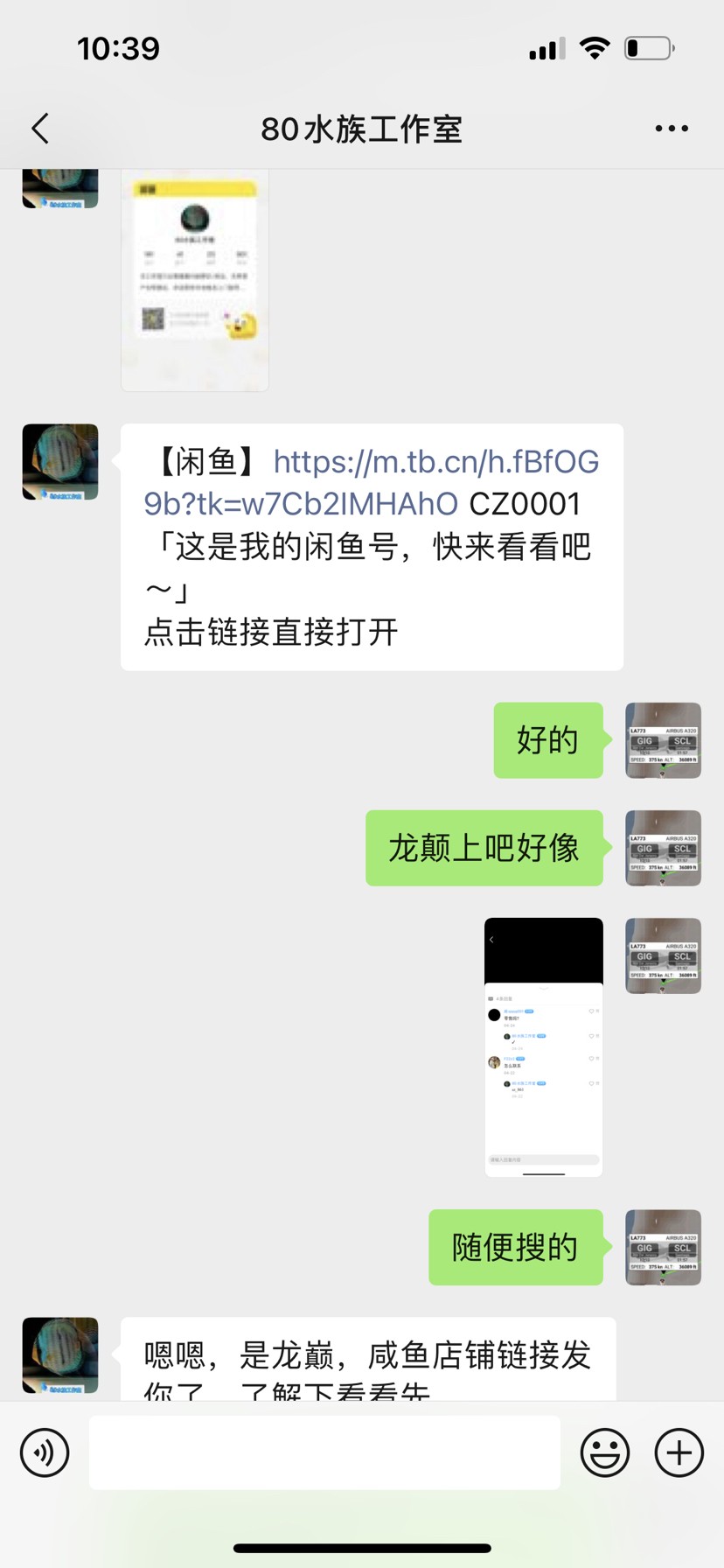724x1568 pixels.
Task: Select the 好的 message bubble
Action: tap(548, 740)
